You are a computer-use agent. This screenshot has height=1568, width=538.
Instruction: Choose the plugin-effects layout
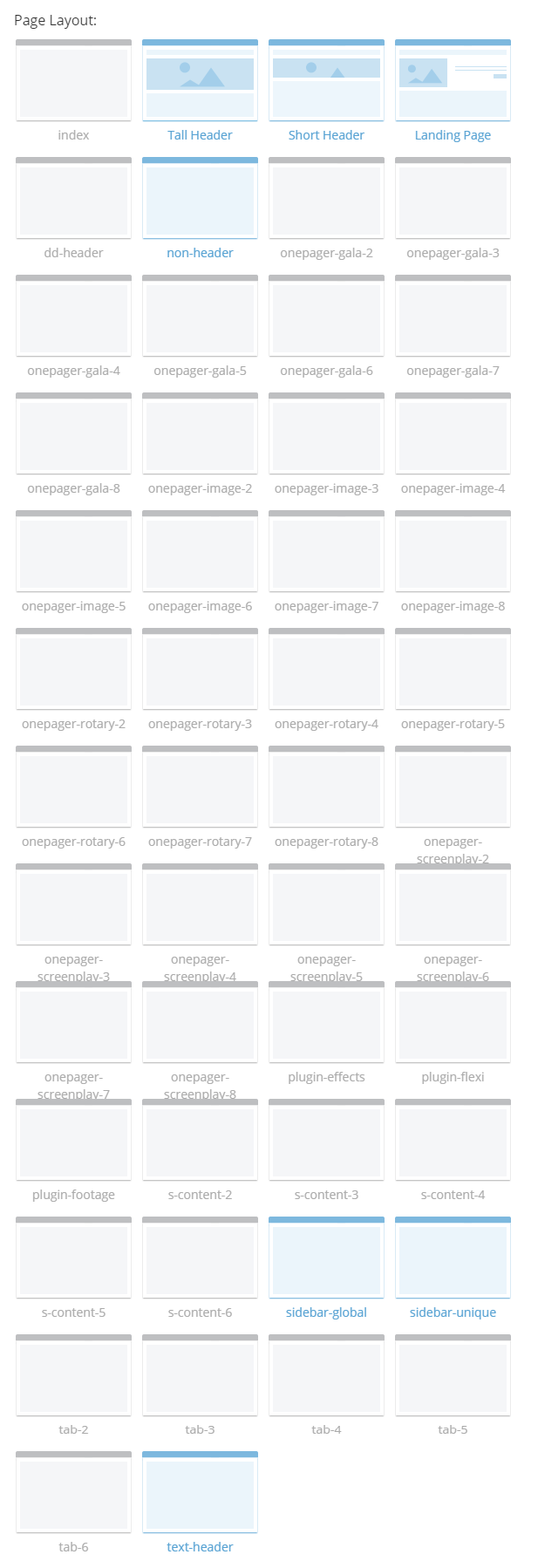tap(326, 1023)
